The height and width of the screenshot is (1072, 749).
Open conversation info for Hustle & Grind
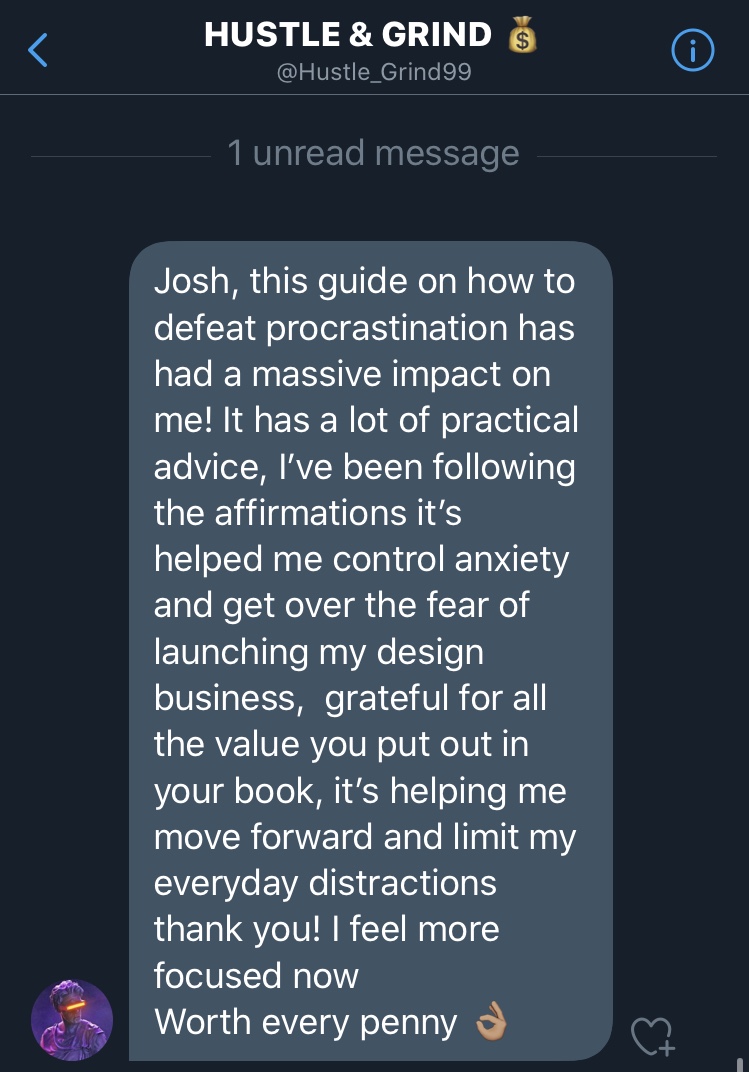[693, 49]
